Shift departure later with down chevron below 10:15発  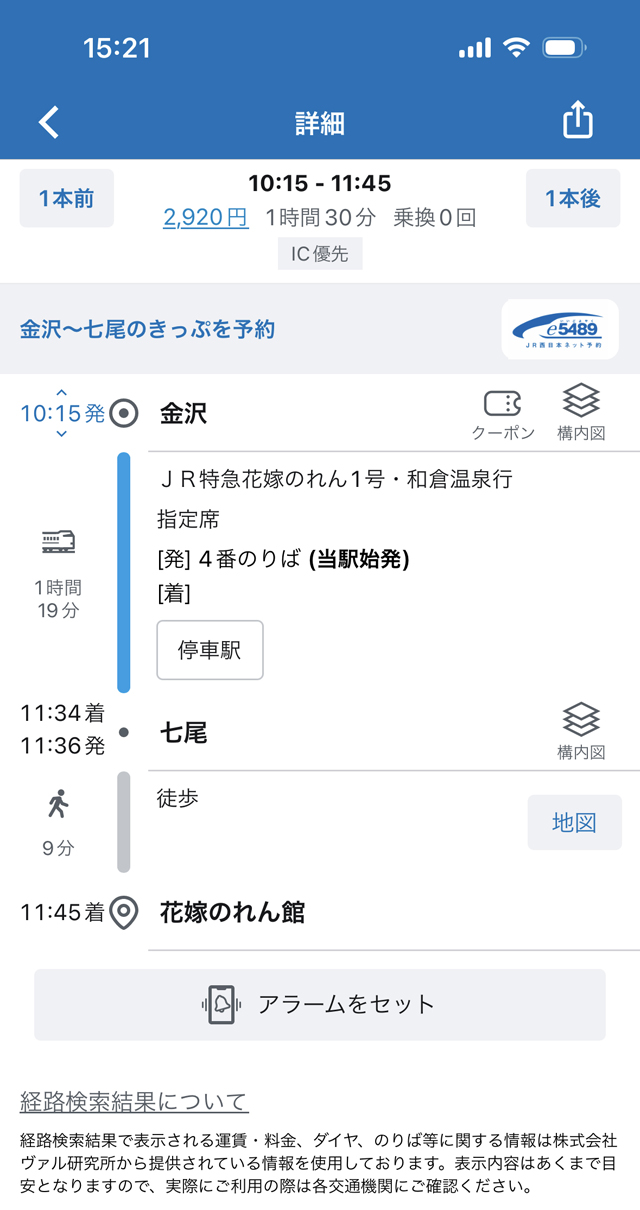point(62,434)
